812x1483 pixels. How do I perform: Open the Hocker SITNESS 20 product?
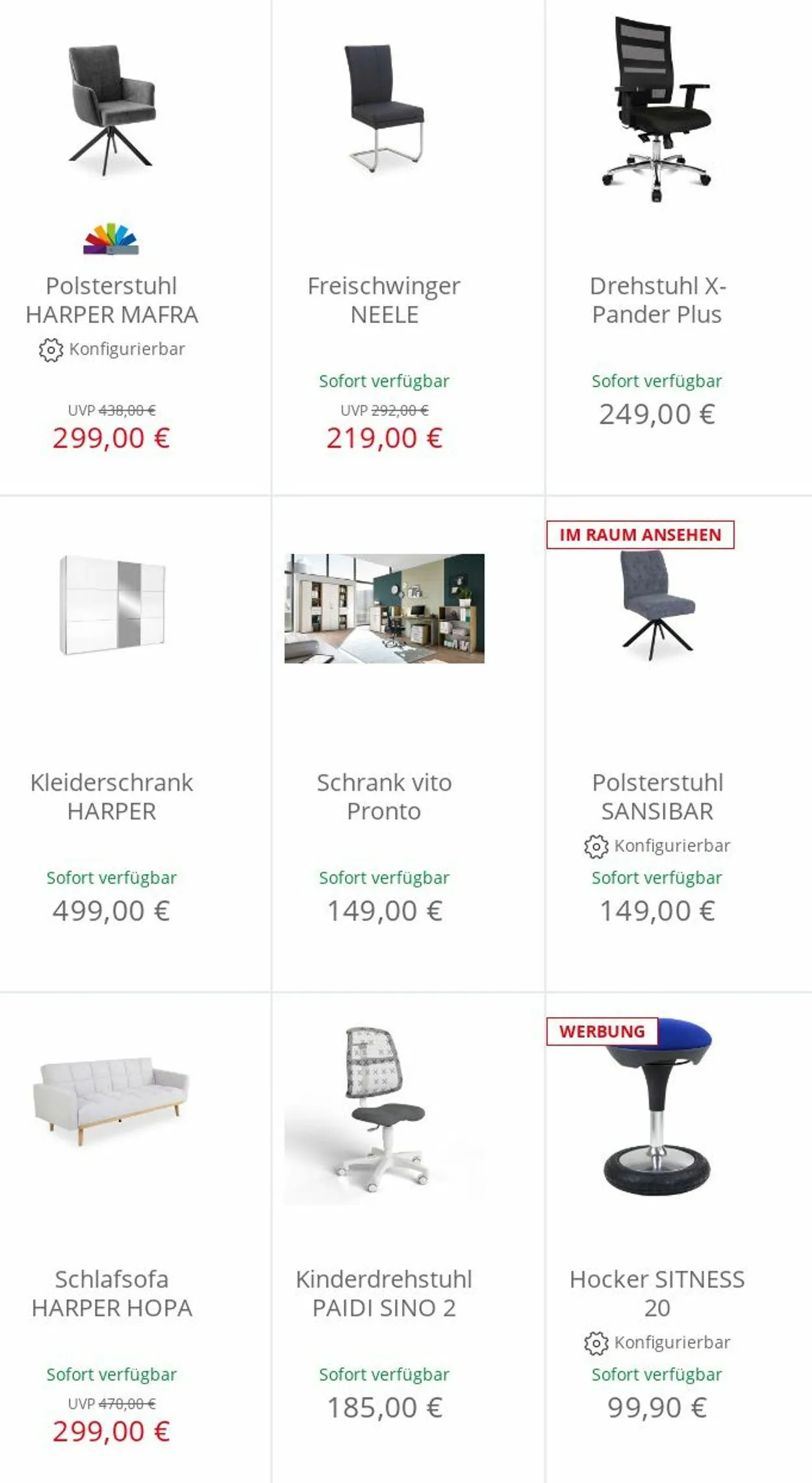pos(657,1293)
